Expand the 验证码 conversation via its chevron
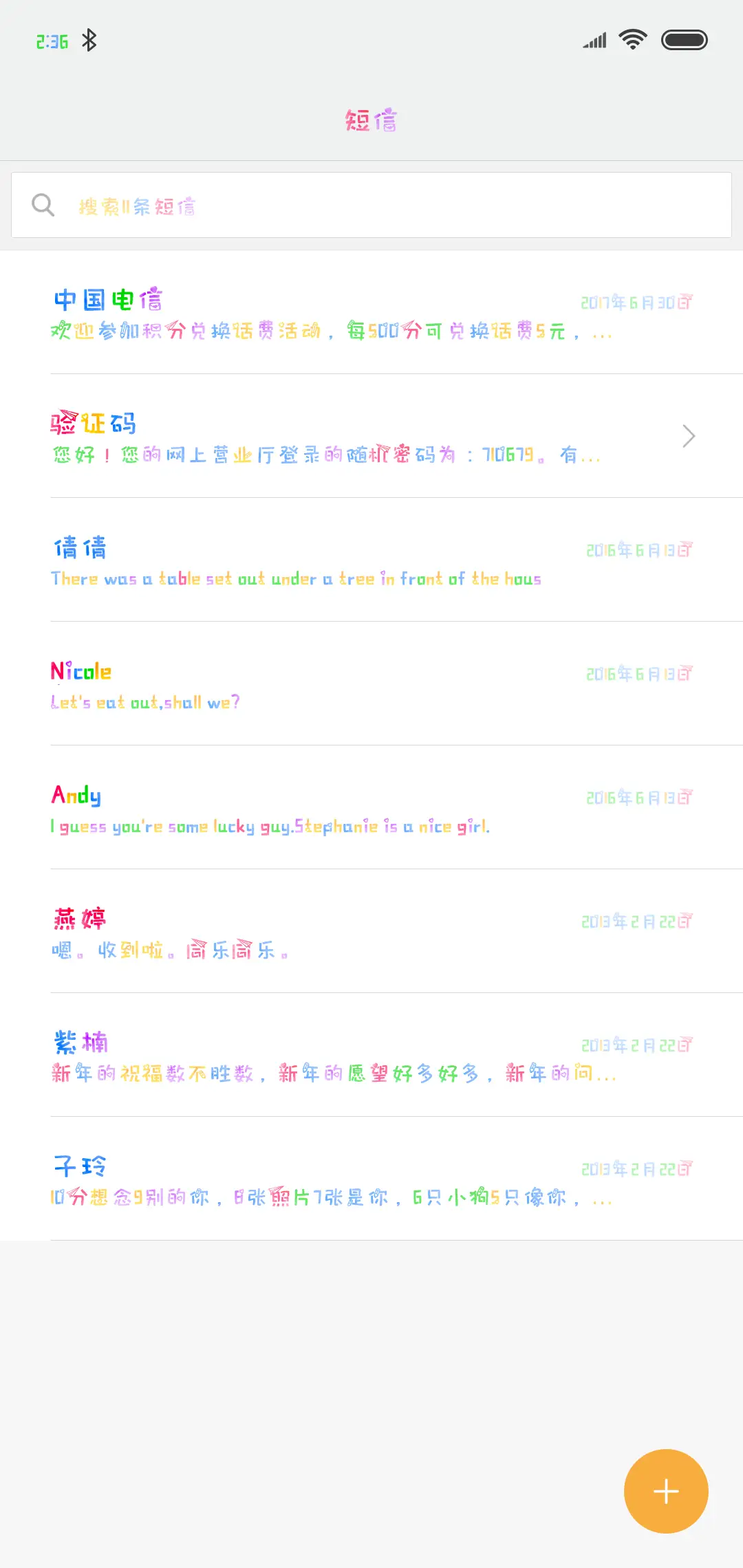Viewport: 743px width, 1568px height. click(x=689, y=435)
